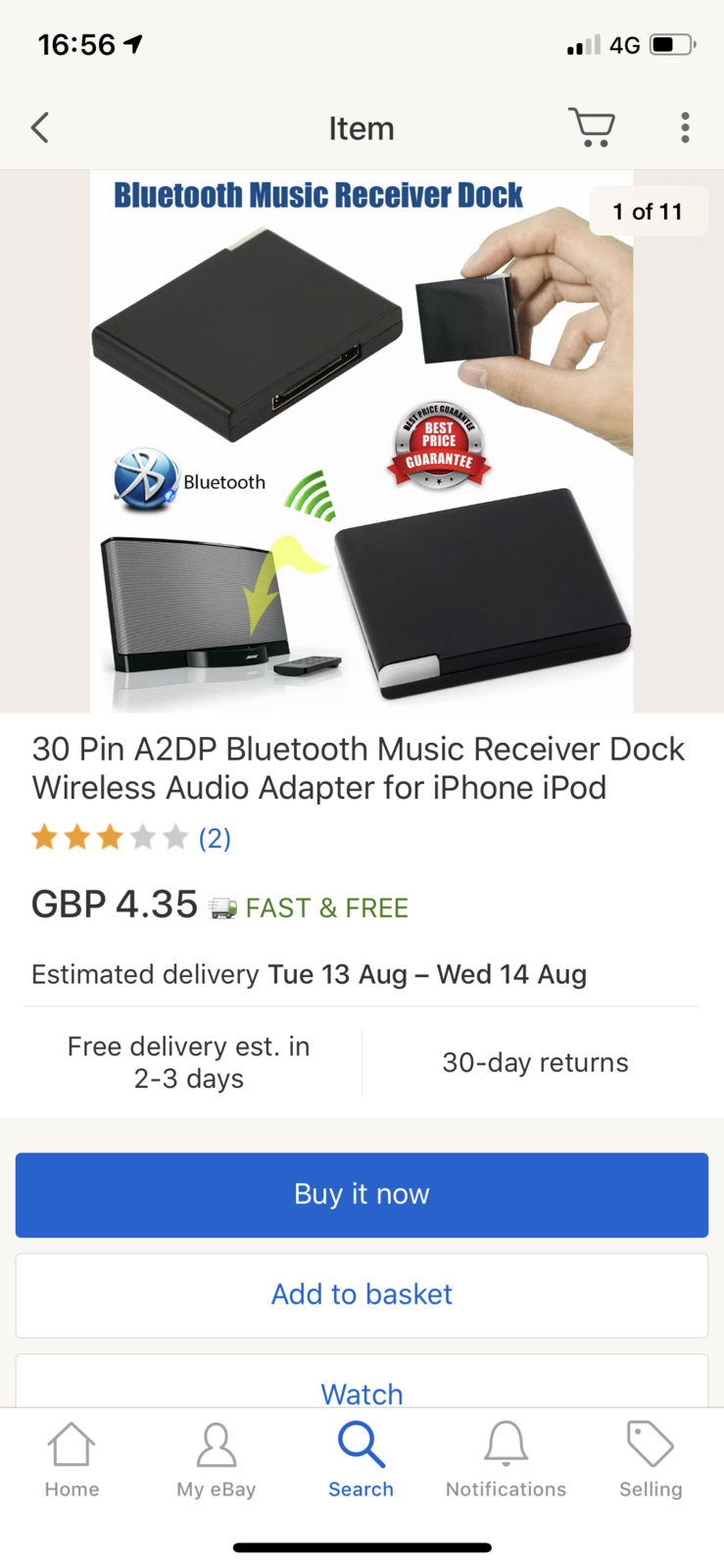Add item to basket
Viewport: 724px width, 1568px height.
(362, 1295)
